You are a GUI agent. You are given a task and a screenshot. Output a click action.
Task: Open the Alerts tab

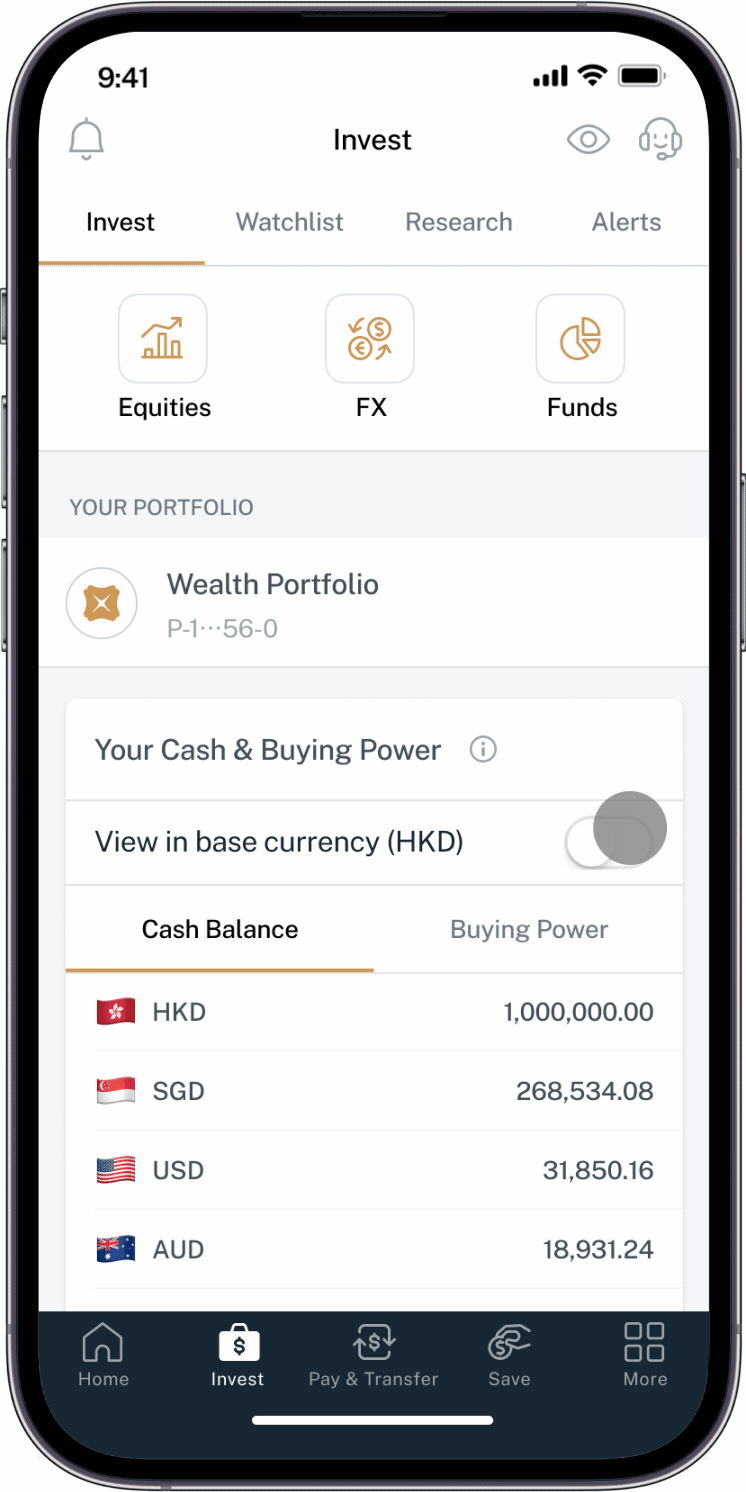point(626,222)
